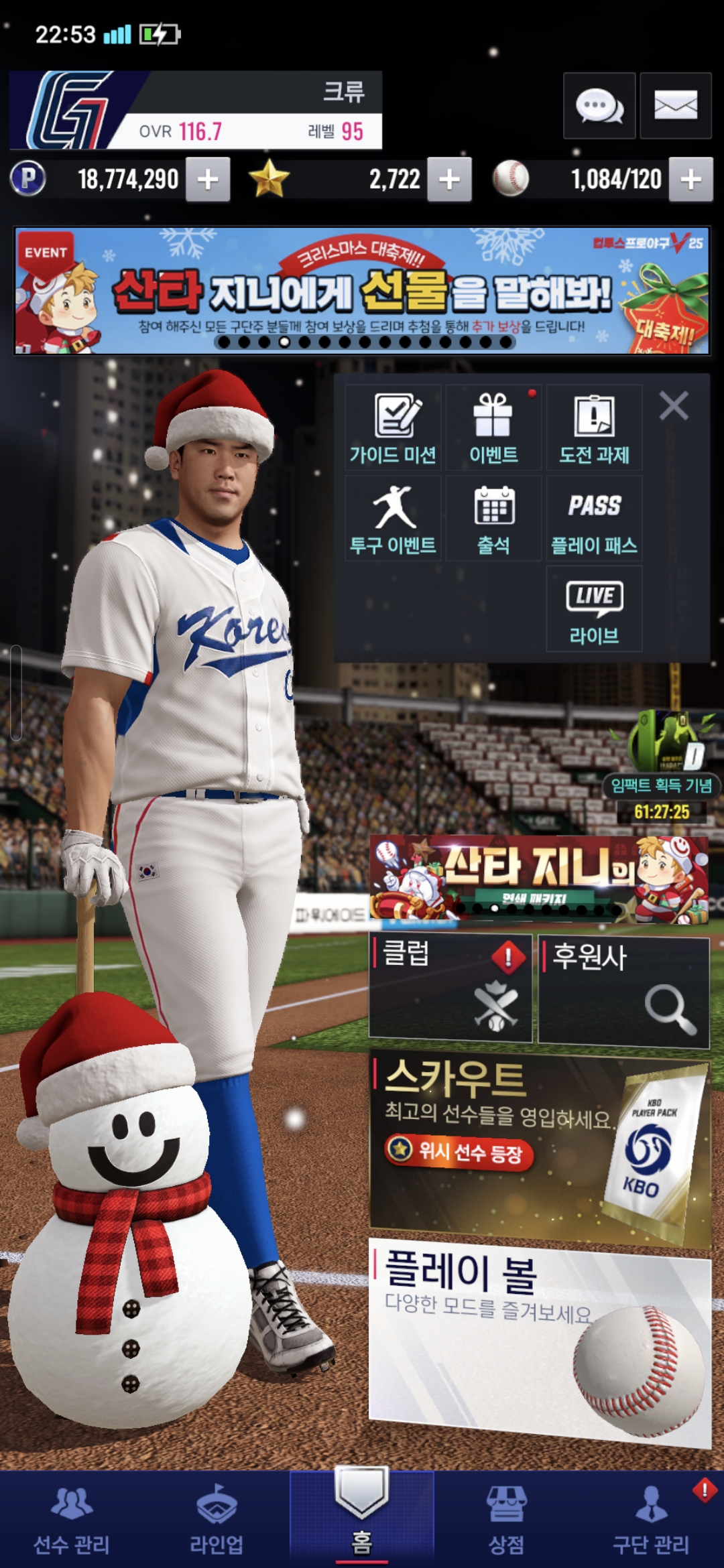Open 라이브 LIVE menu

coord(594,608)
